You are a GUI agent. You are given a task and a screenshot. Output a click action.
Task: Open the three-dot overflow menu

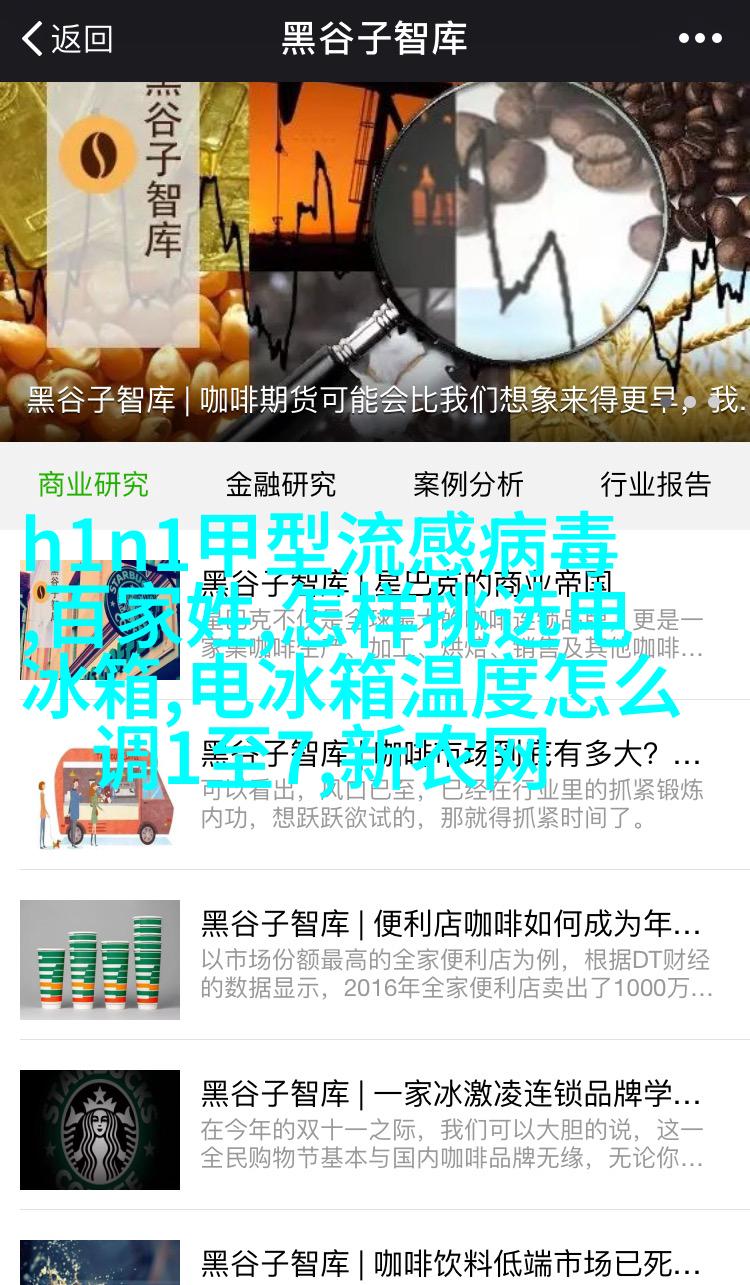[699, 40]
